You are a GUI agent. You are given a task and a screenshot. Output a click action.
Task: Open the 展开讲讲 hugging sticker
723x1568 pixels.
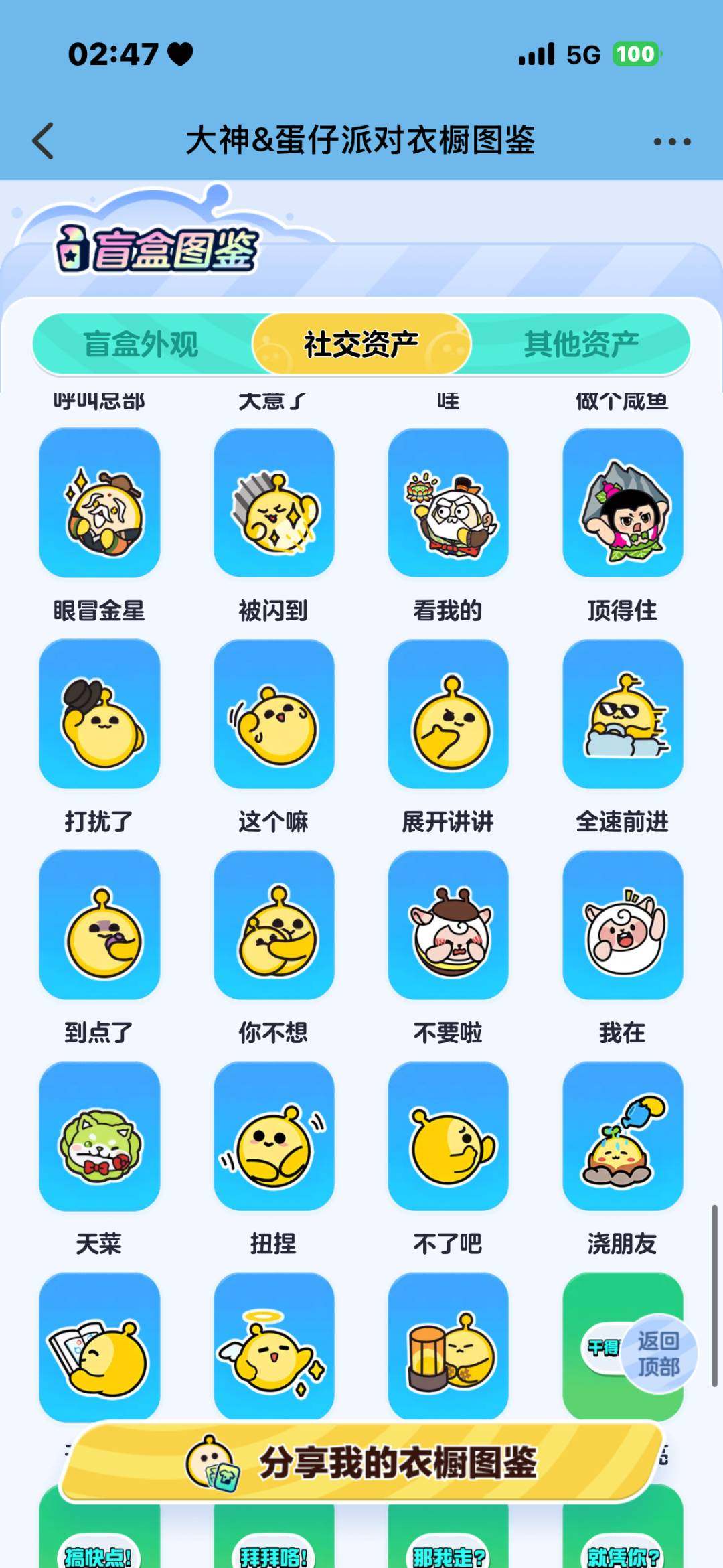click(x=450, y=717)
